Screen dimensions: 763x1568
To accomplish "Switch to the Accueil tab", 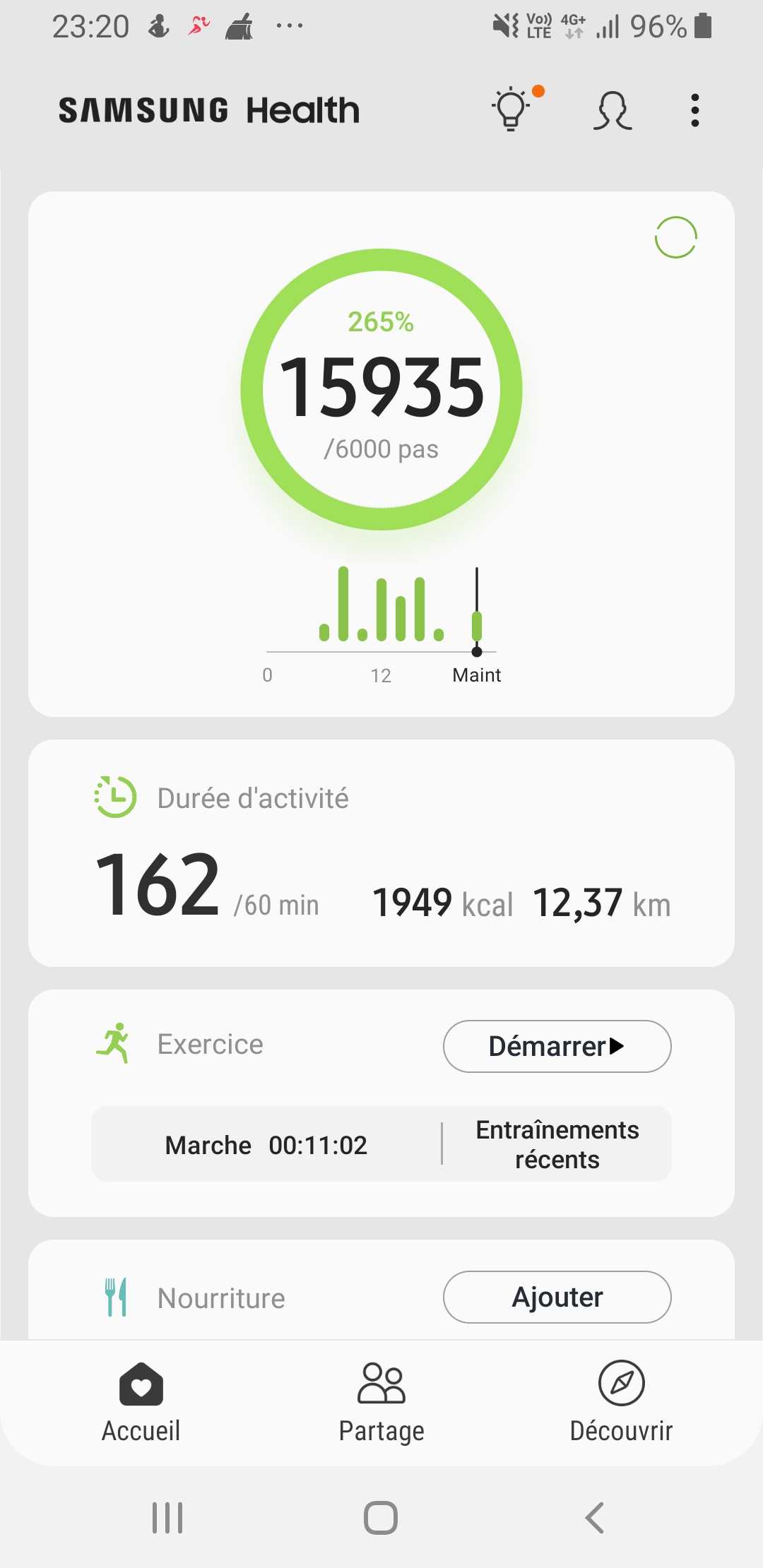I will pyautogui.click(x=141, y=1403).
